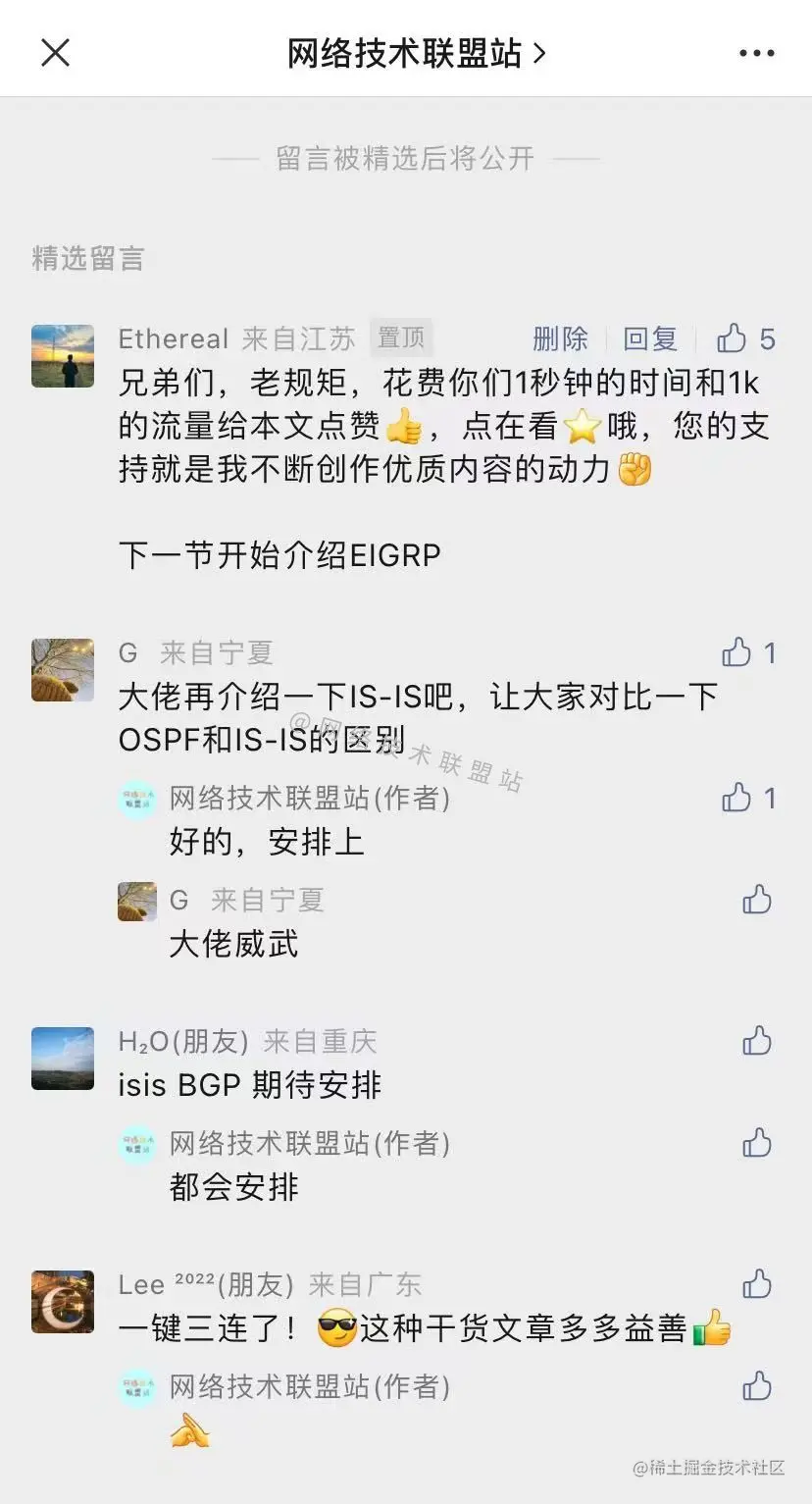Like the author's reply 好的,安排上

click(x=736, y=798)
